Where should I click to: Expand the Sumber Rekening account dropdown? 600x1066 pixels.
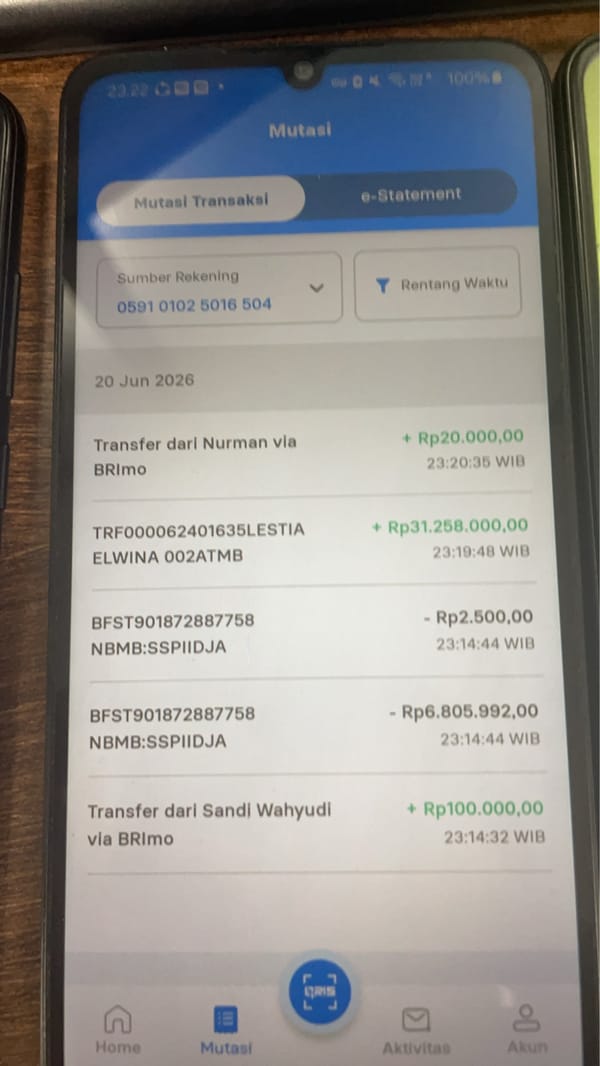[219, 290]
